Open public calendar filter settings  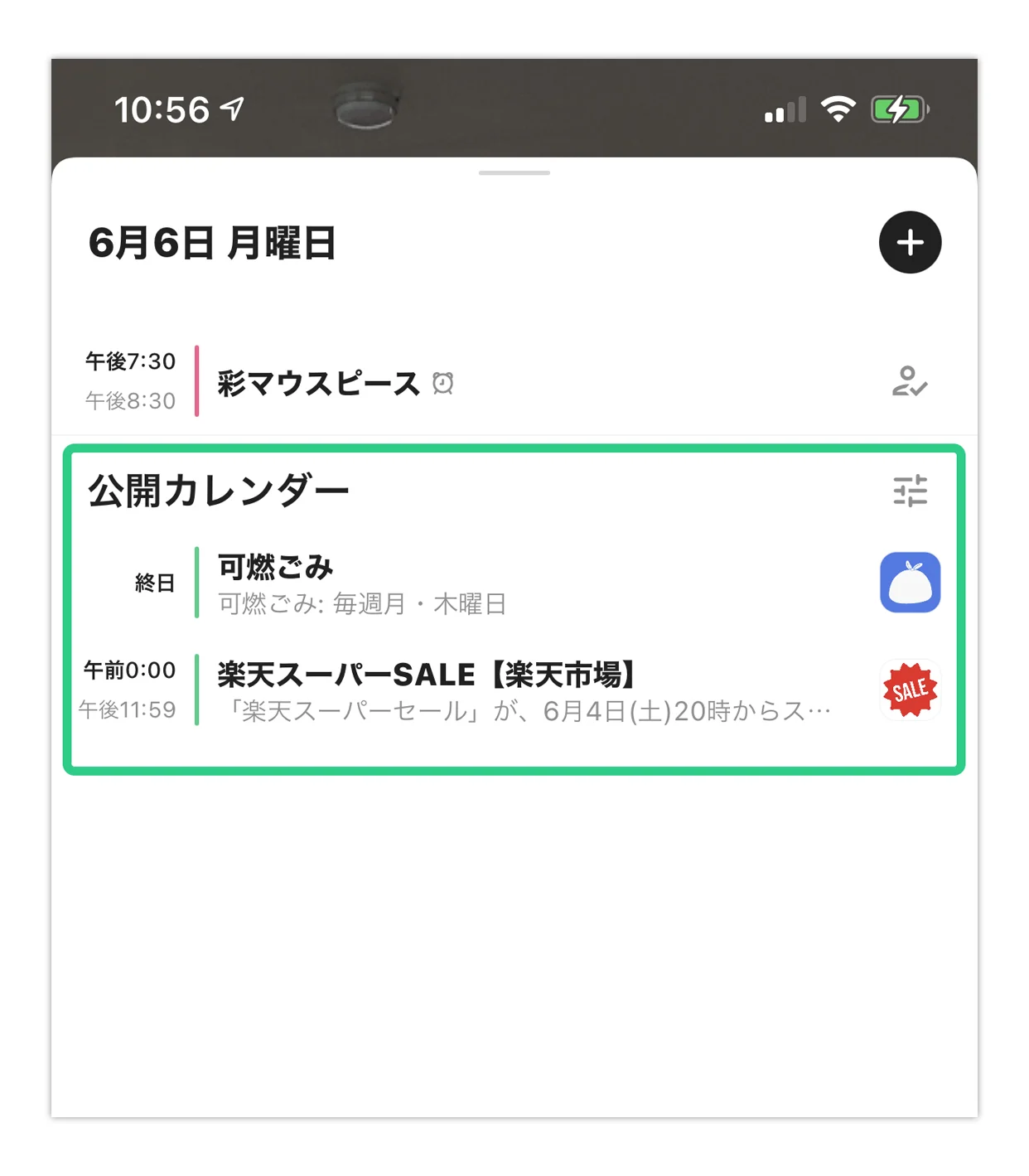click(x=910, y=491)
